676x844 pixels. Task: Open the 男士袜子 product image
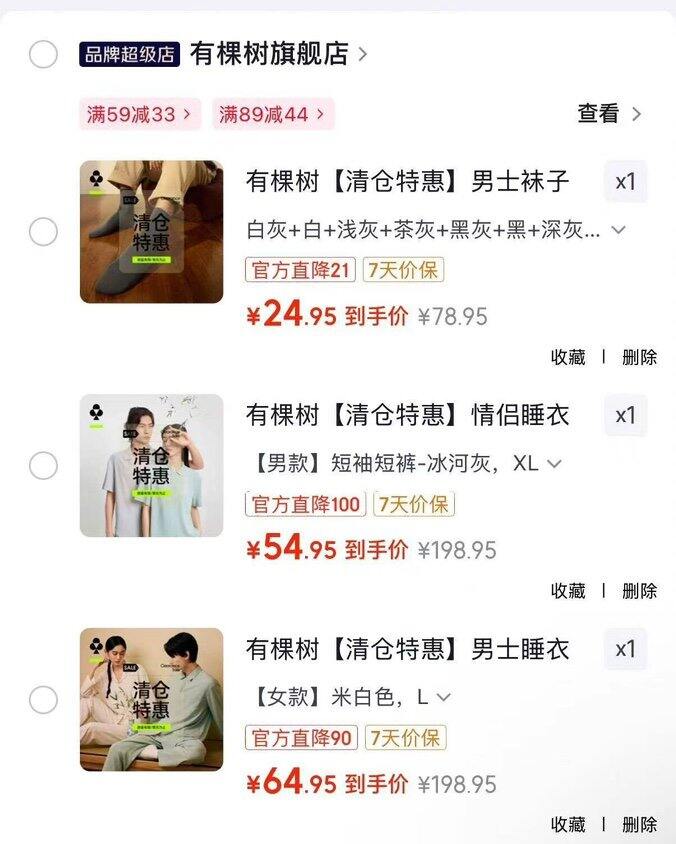tap(151, 232)
